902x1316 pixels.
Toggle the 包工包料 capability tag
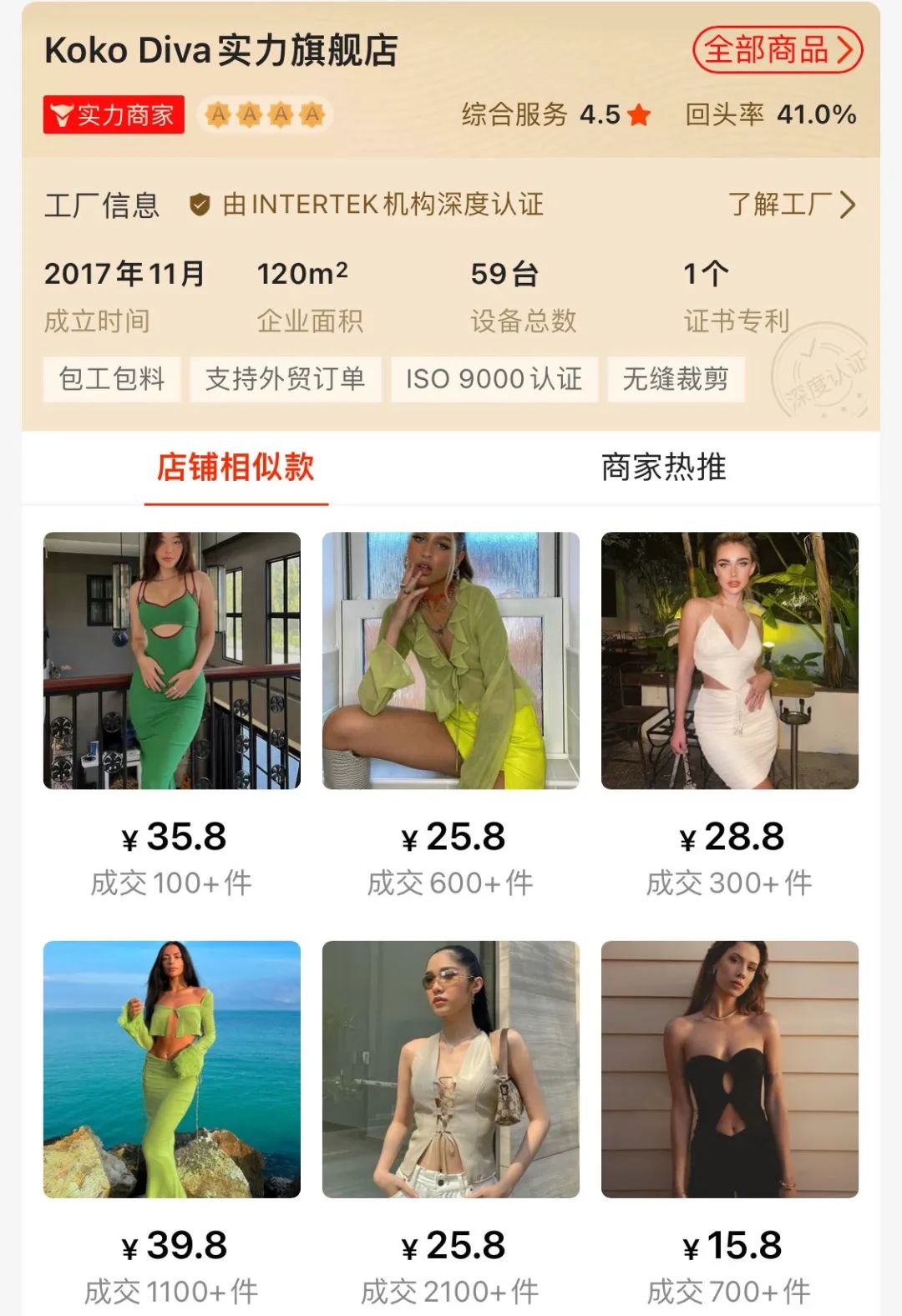tap(111, 378)
